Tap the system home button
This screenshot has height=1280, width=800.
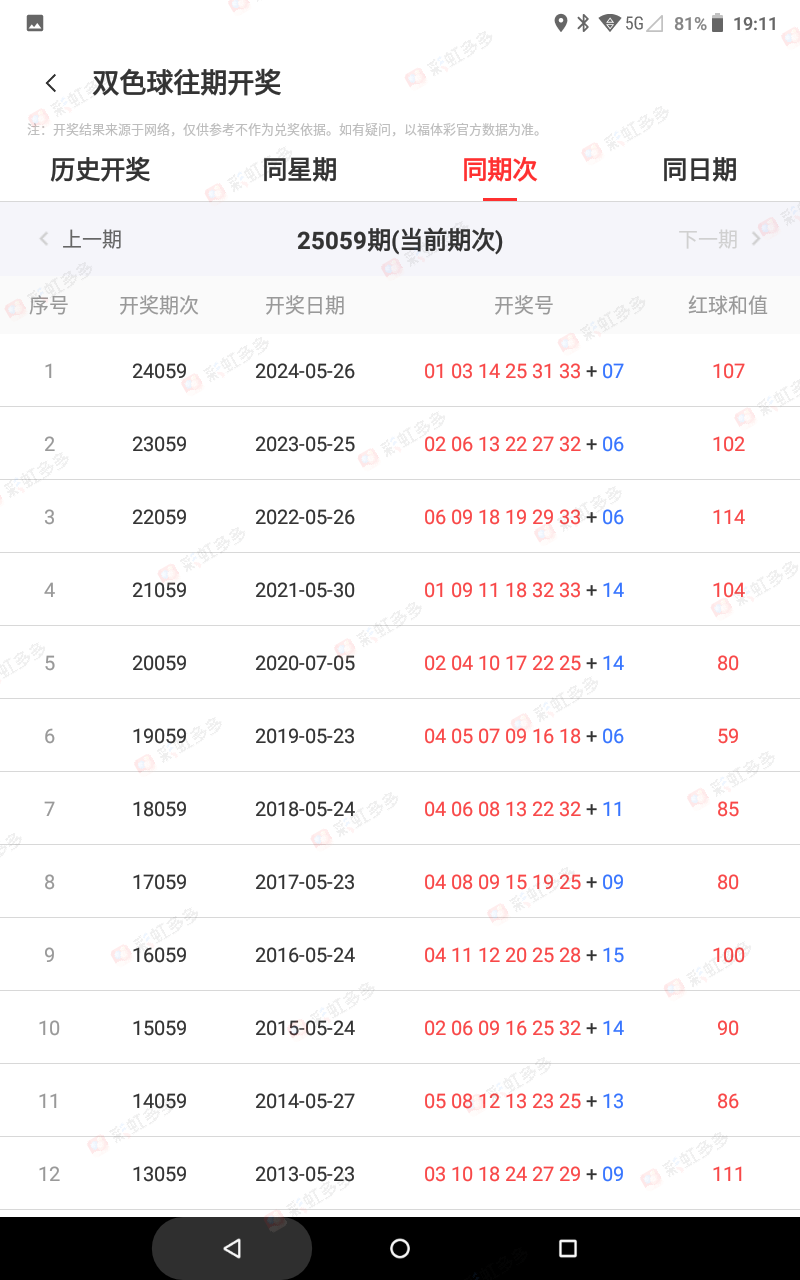400,1248
